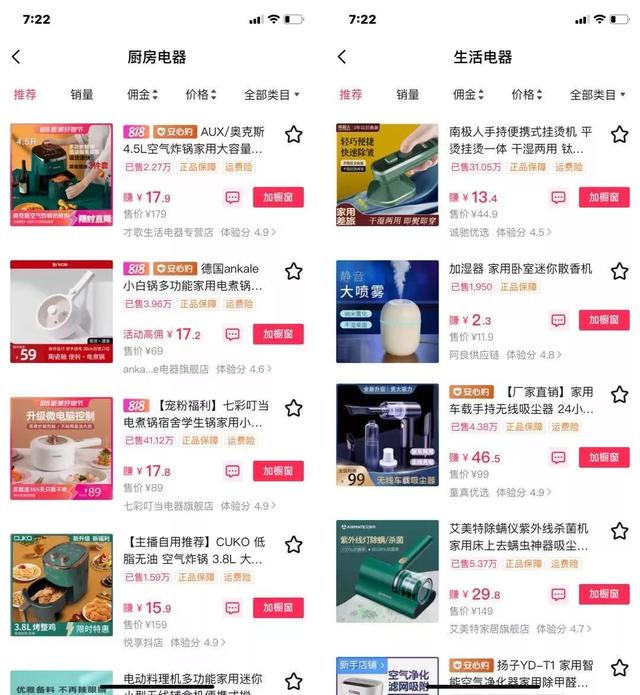
Task: Go back from the 厨房电器 page
Action: pyautogui.click(x=16, y=57)
